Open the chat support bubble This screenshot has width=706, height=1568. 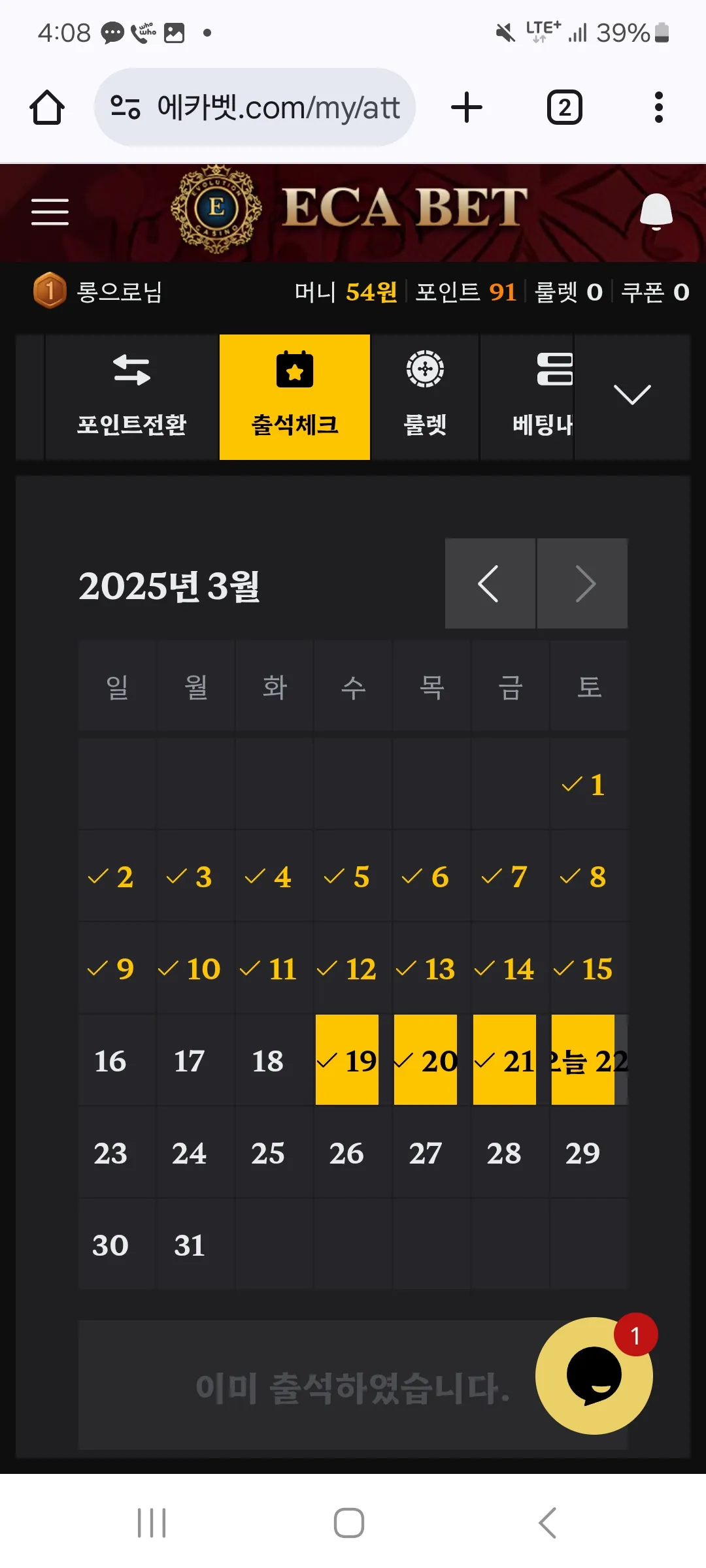[x=594, y=1375]
